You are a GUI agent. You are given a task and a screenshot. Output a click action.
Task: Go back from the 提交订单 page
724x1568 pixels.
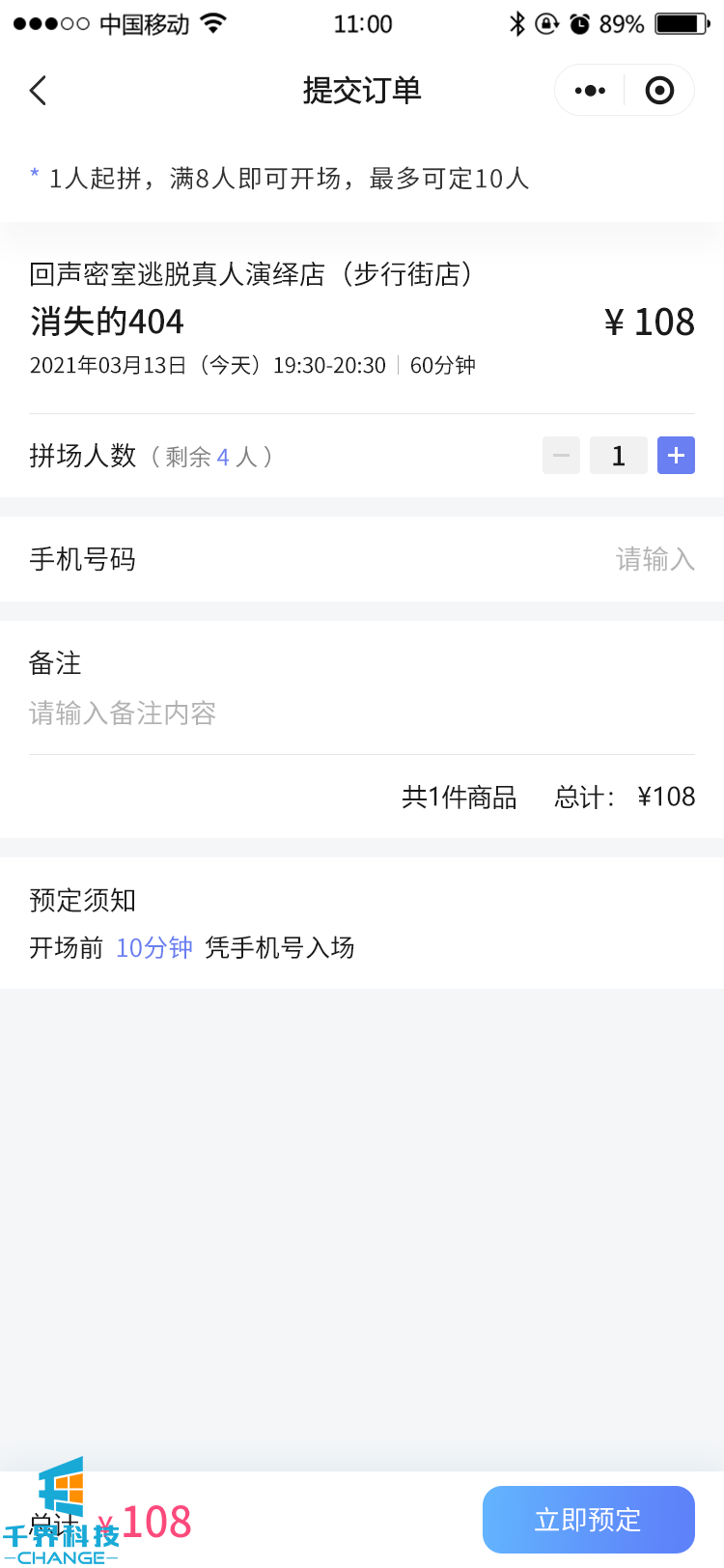coord(39,91)
